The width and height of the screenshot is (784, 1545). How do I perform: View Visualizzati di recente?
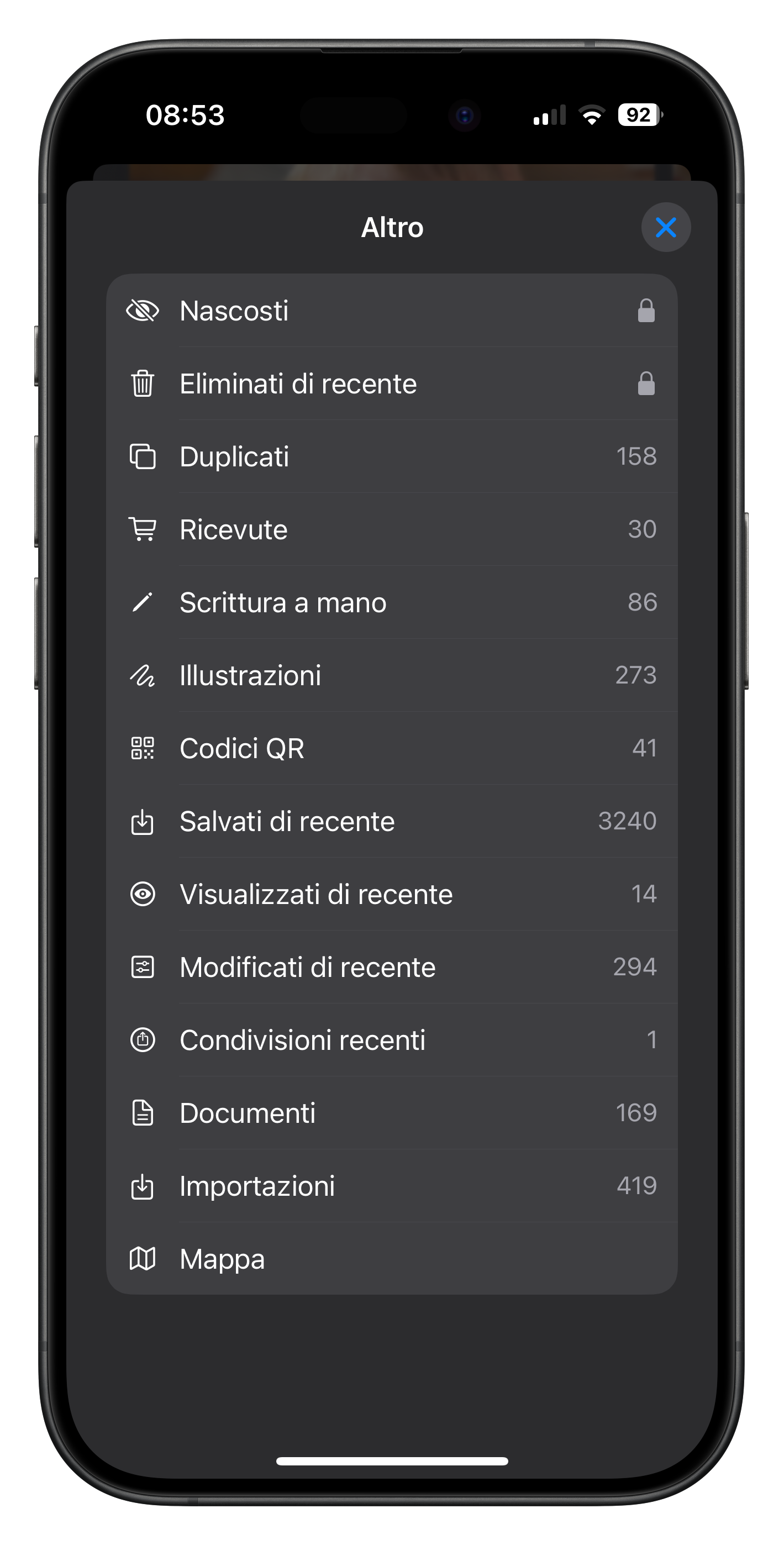tap(391, 894)
